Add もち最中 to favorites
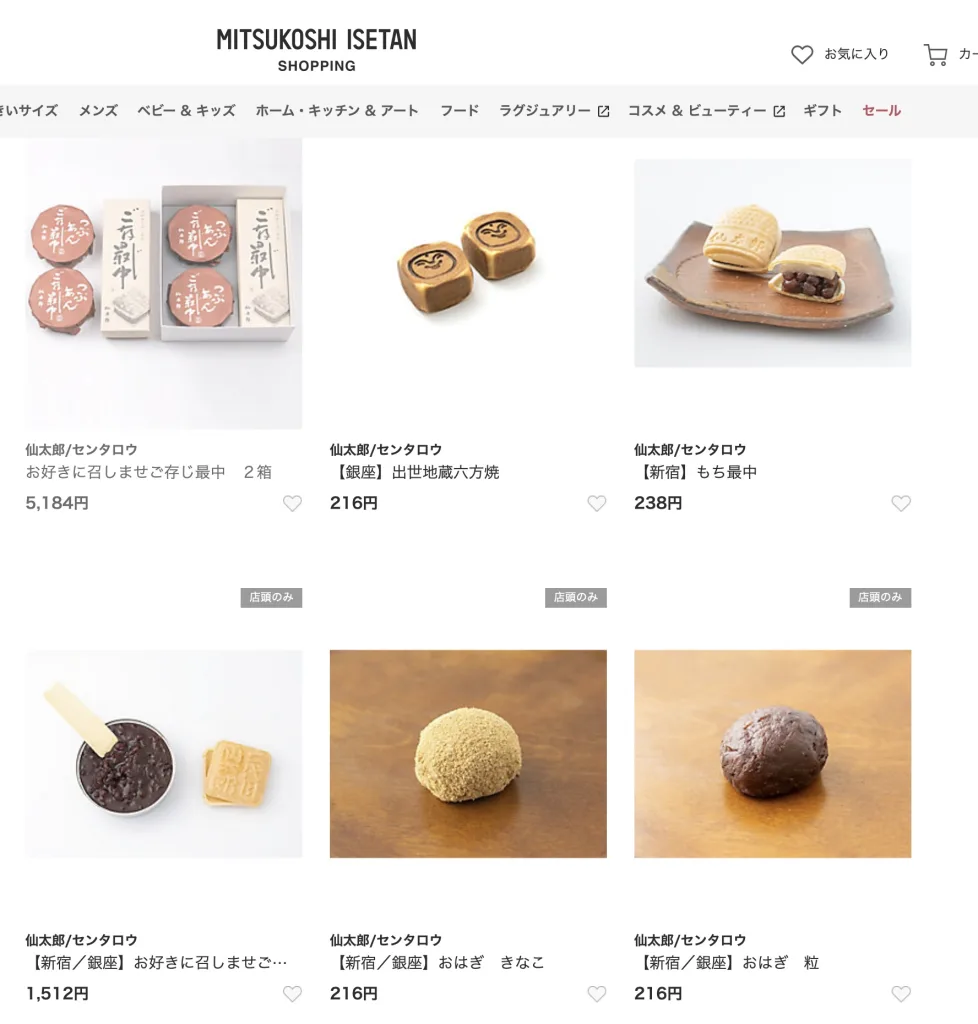The height and width of the screenshot is (1024, 978). tap(900, 504)
